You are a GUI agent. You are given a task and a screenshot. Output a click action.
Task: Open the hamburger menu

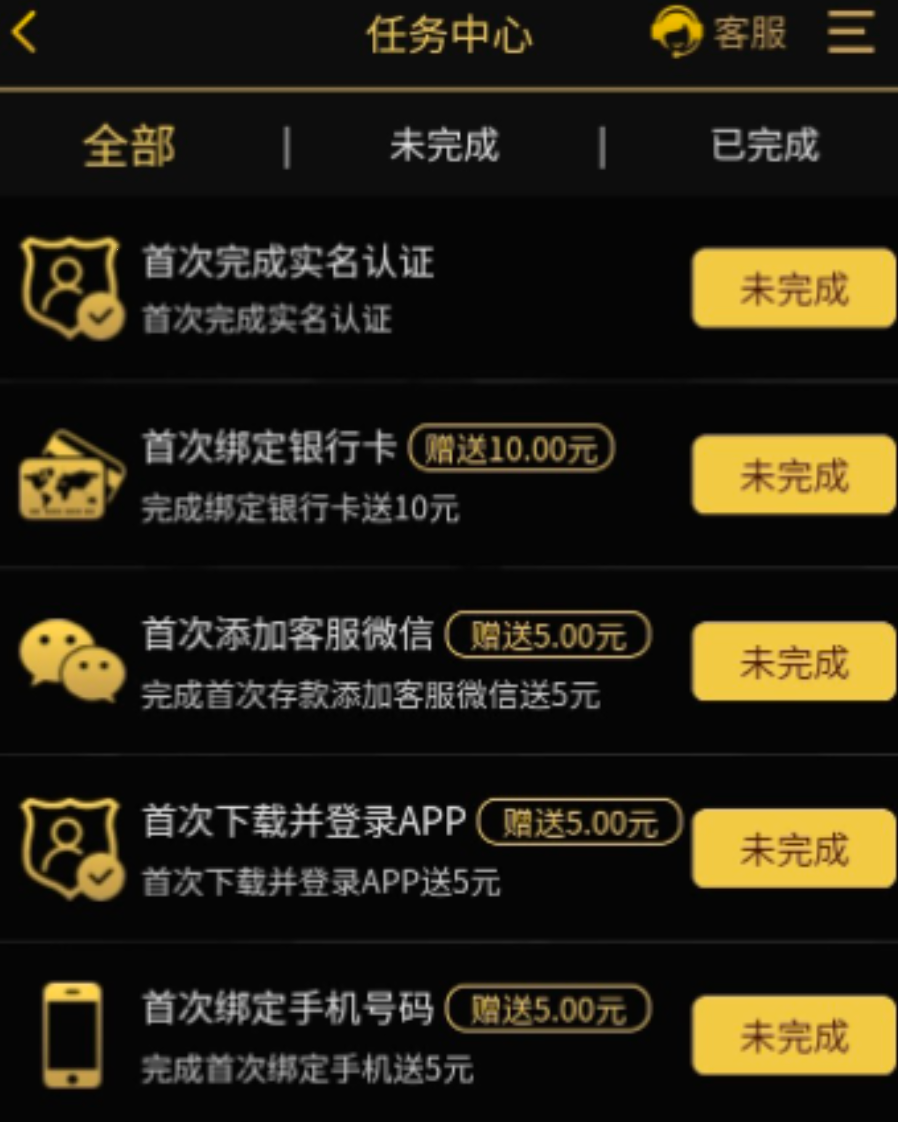click(x=850, y=33)
